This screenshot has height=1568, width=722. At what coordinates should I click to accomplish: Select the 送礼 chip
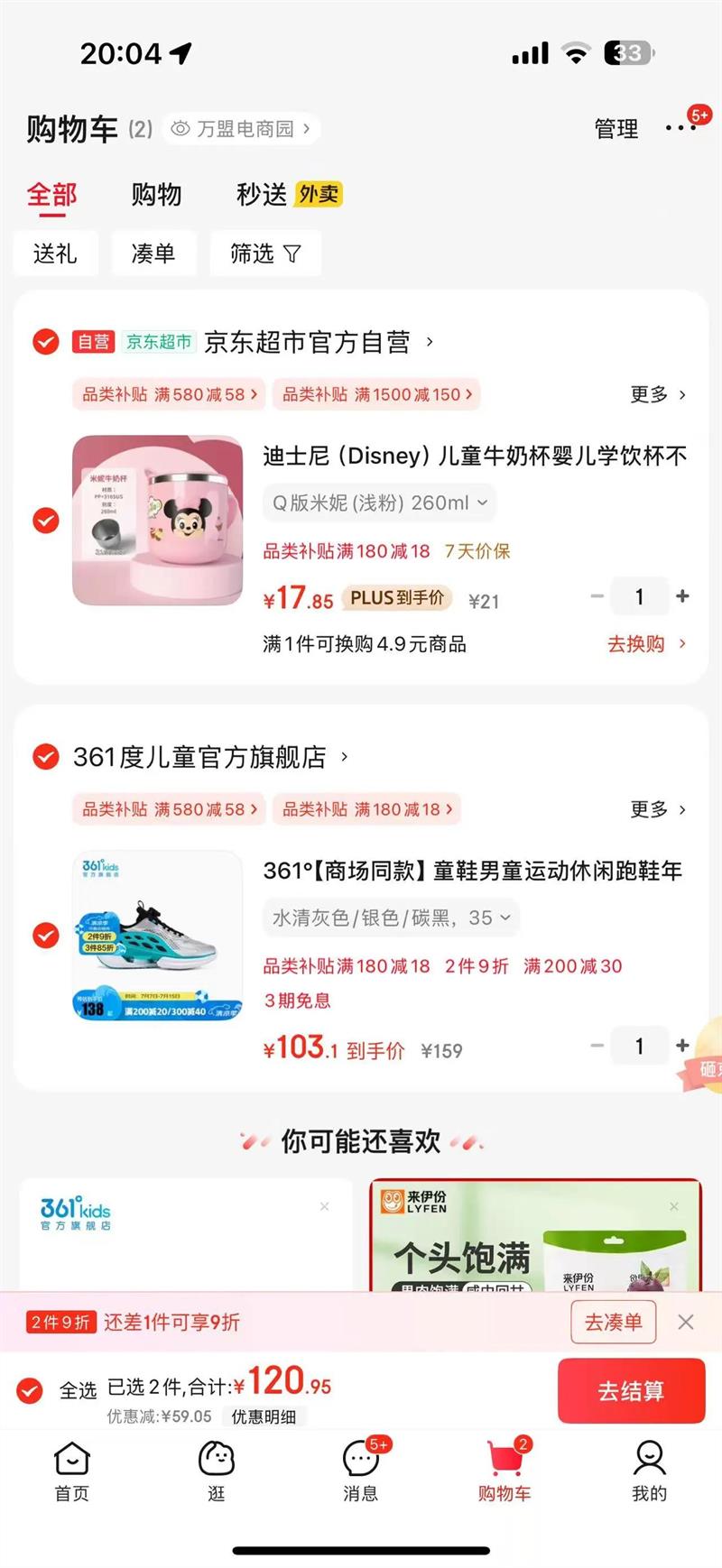[x=55, y=254]
